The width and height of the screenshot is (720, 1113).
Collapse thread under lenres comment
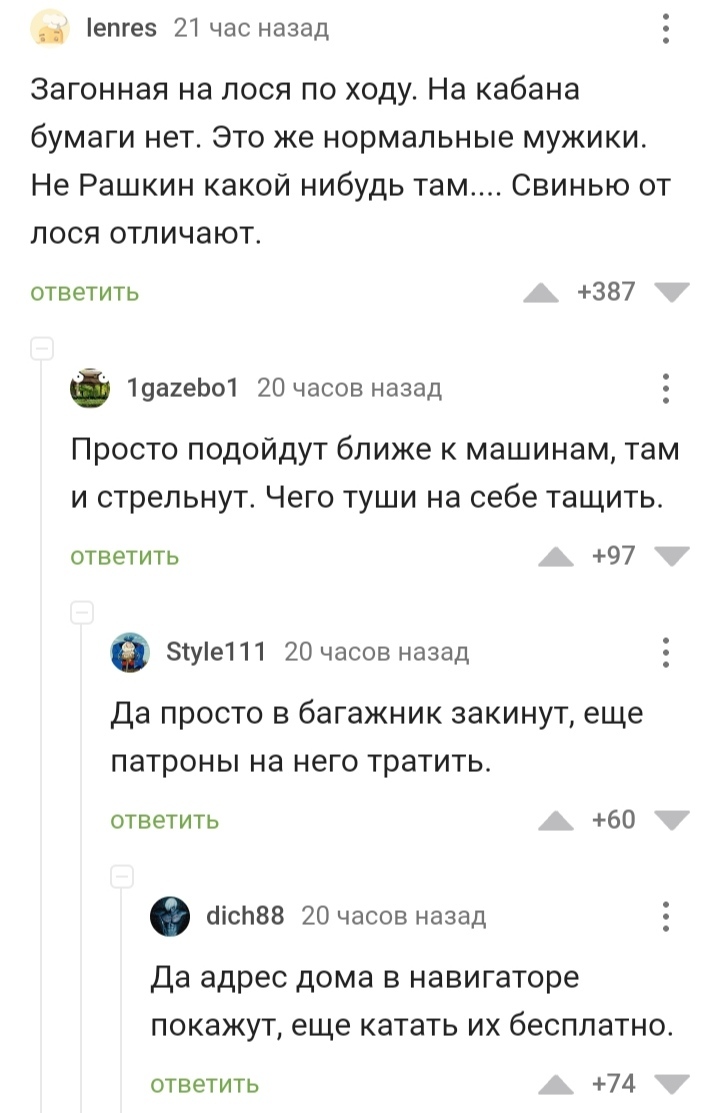(41, 349)
